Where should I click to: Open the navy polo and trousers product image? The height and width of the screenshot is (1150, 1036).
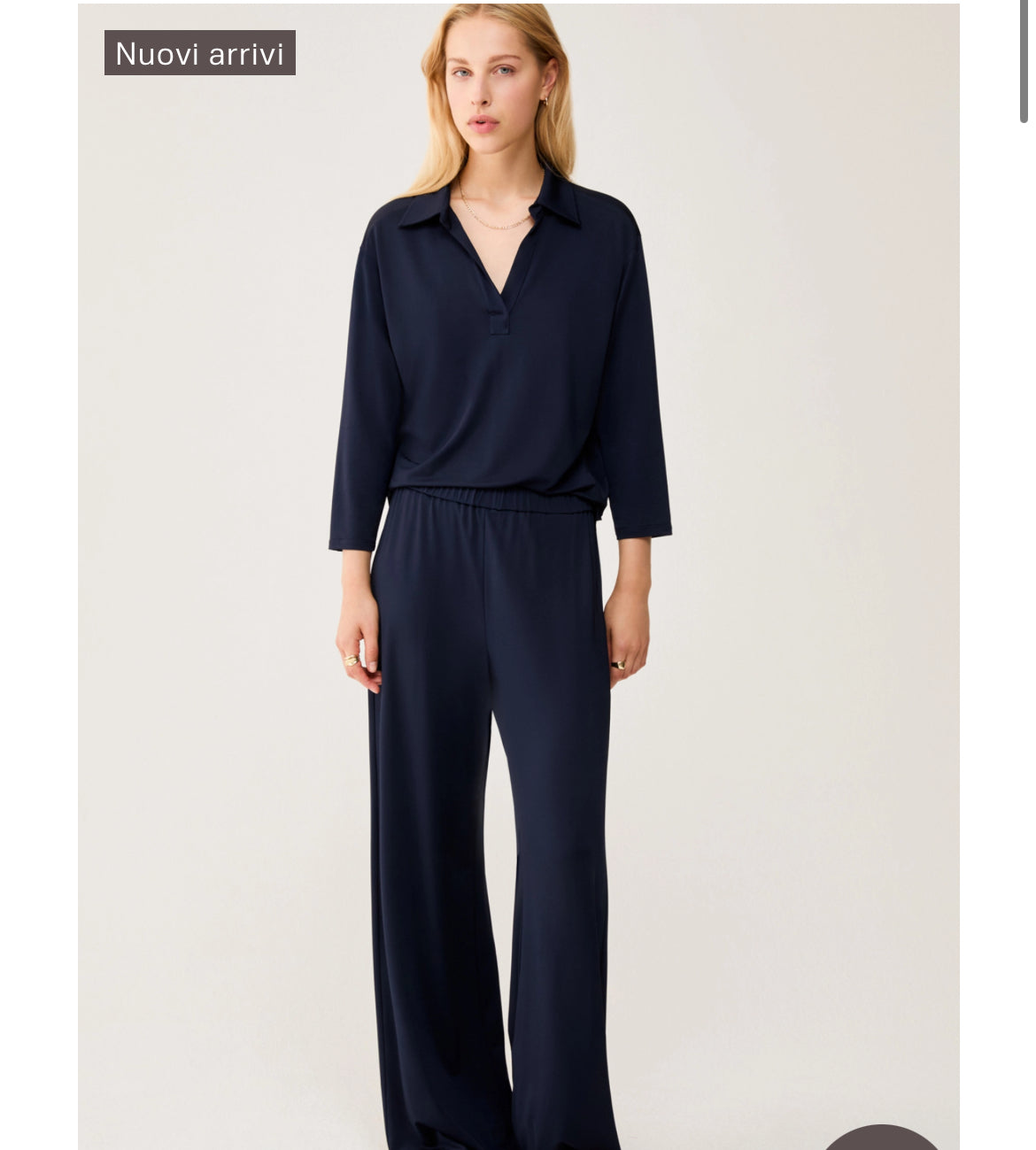(518, 575)
